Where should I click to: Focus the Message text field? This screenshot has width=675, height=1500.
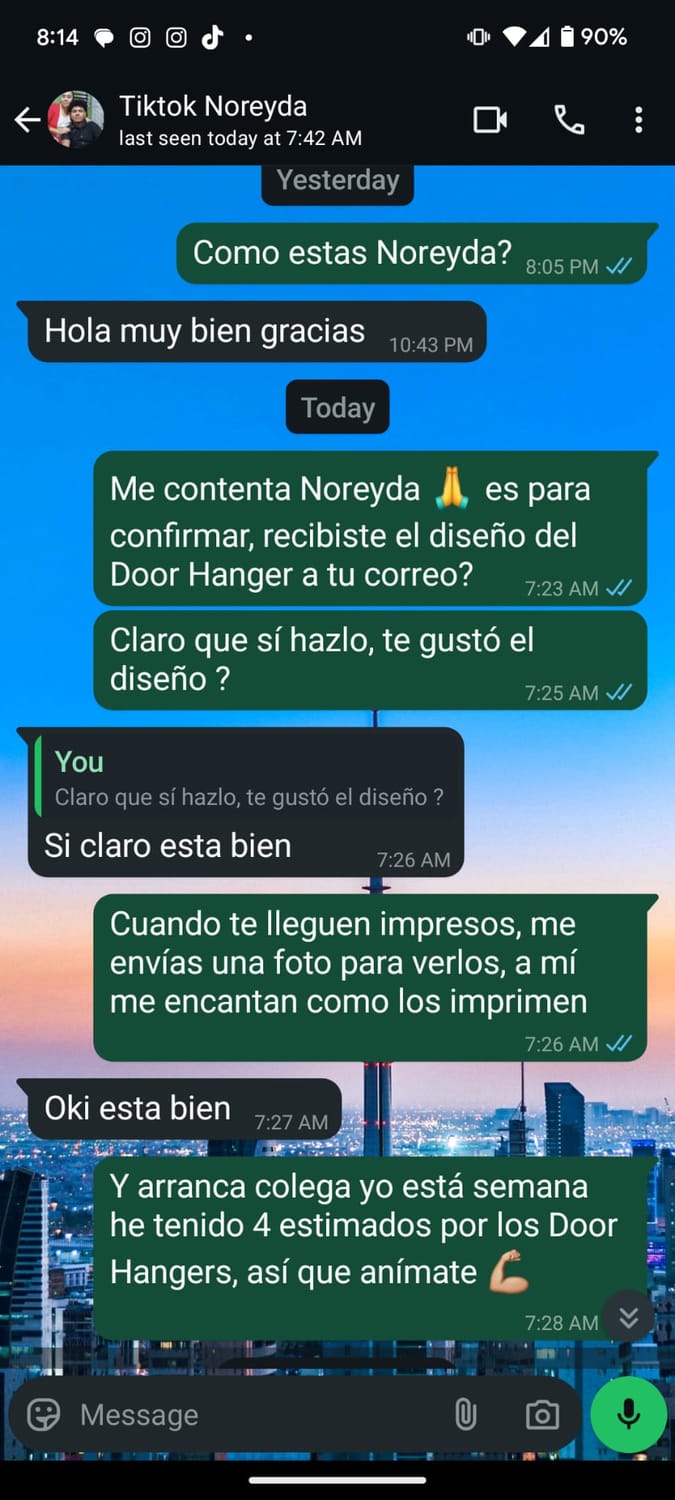(x=250, y=1414)
